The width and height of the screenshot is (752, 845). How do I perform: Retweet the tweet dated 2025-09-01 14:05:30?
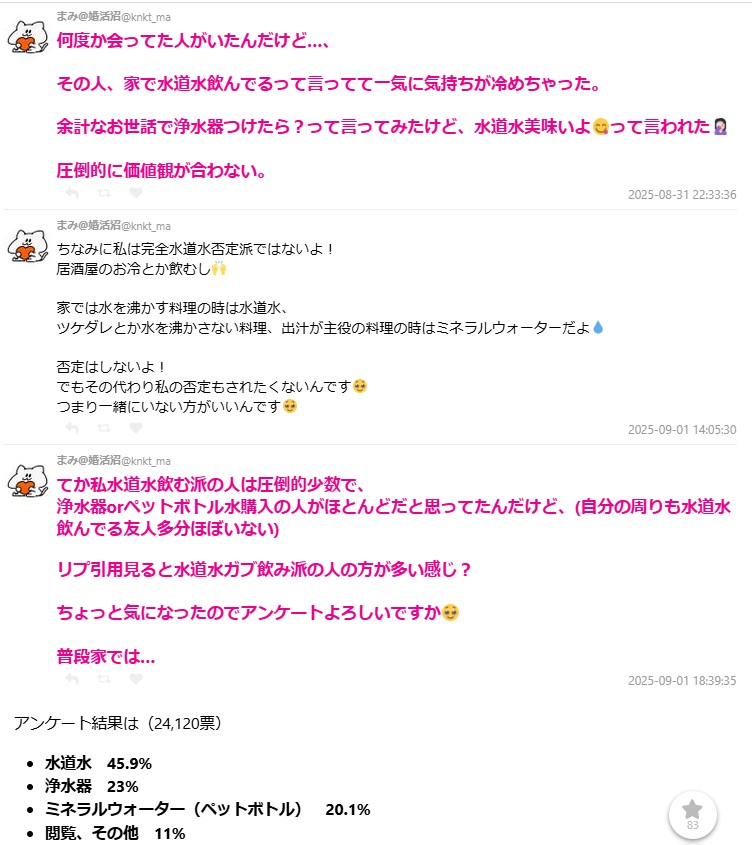click(x=104, y=428)
